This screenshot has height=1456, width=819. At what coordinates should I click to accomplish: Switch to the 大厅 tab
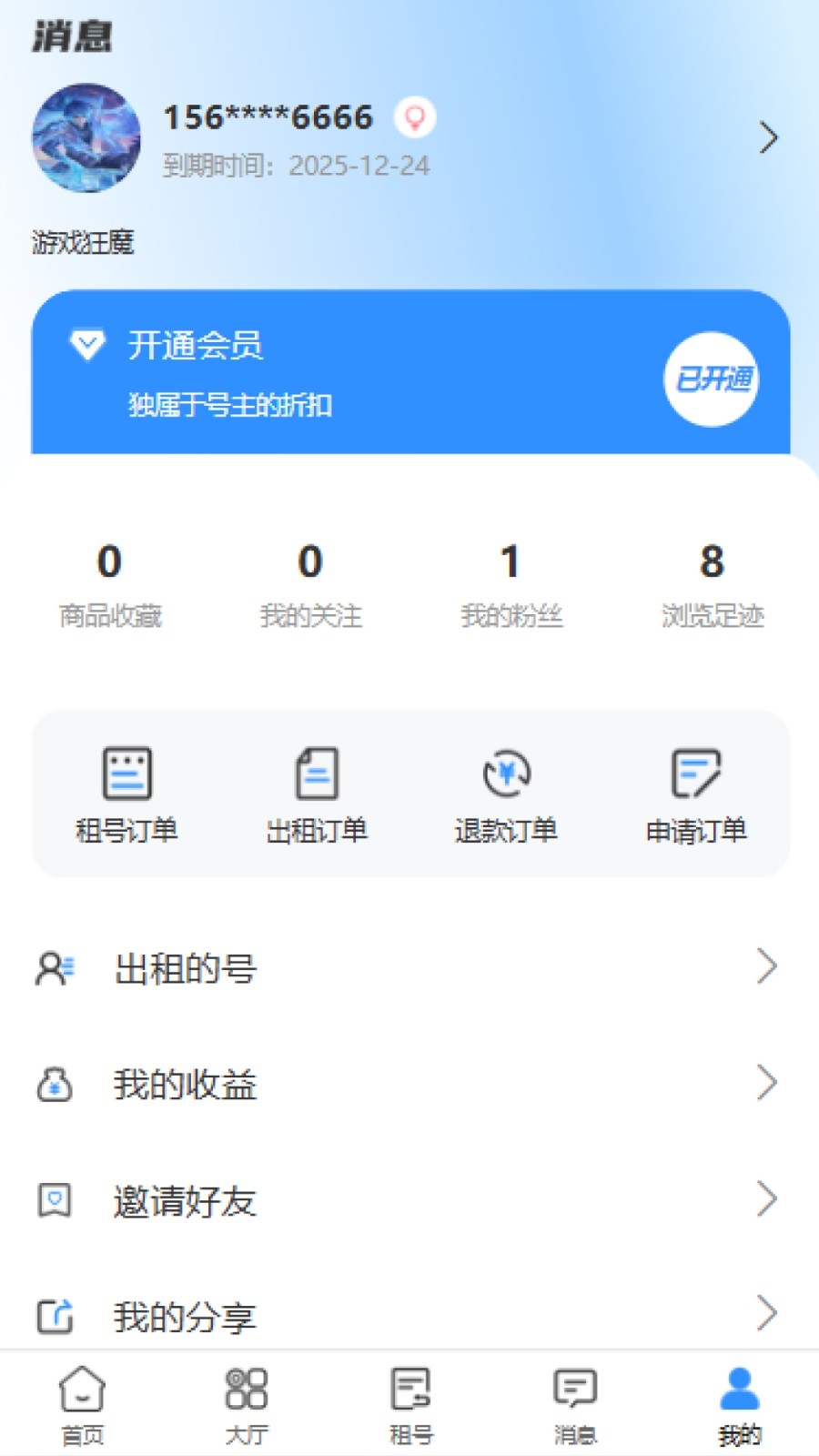coord(246,1406)
